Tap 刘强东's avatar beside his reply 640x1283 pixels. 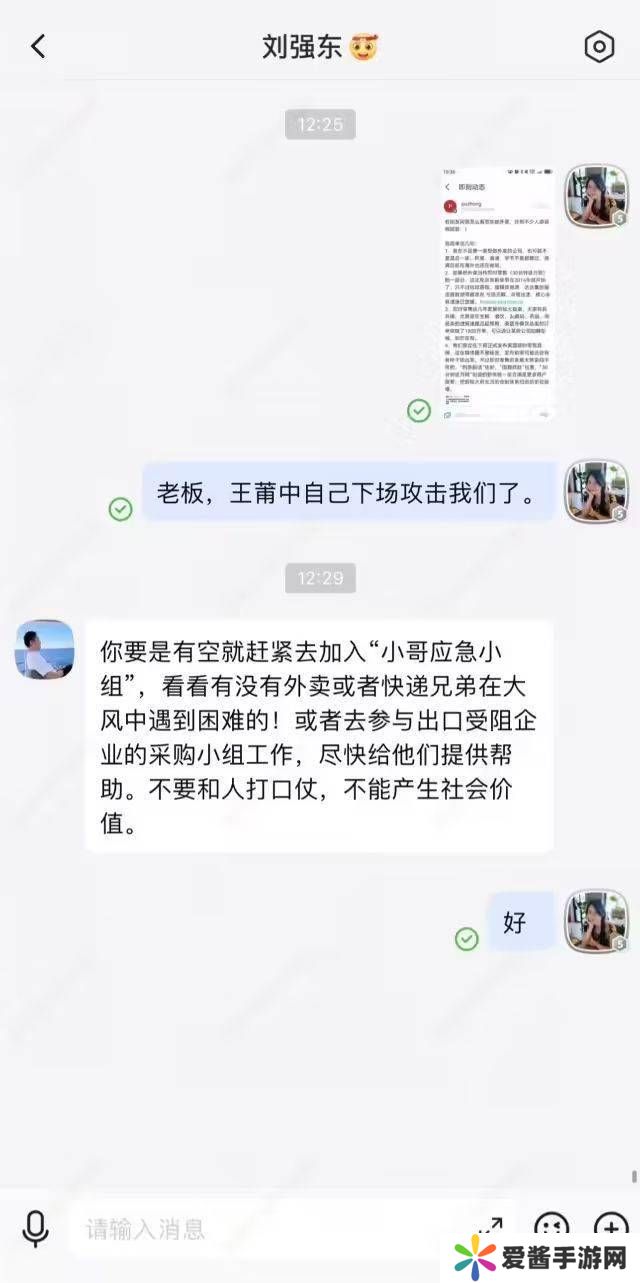44,649
